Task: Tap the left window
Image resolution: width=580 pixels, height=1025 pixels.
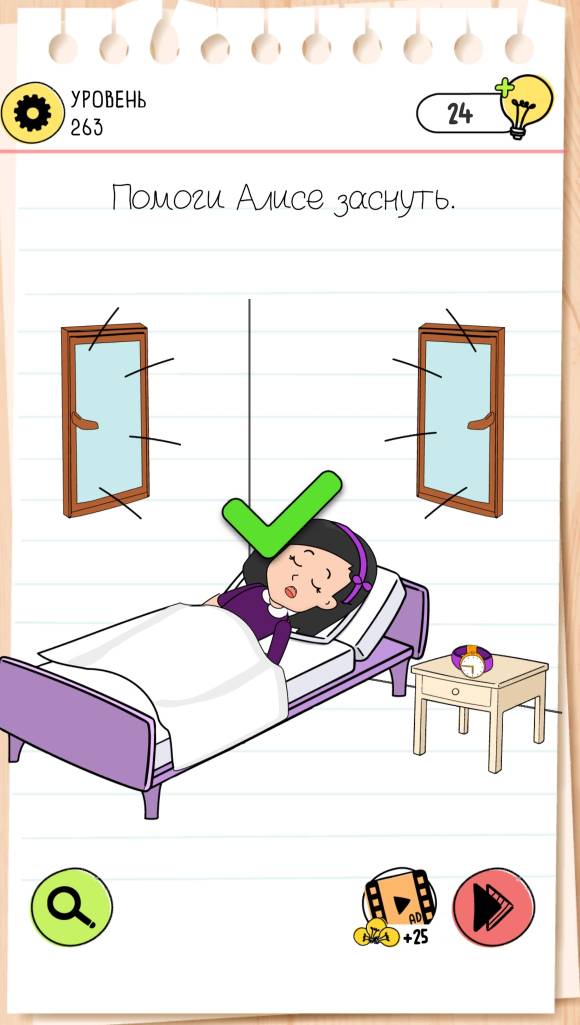Action: pos(106,420)
